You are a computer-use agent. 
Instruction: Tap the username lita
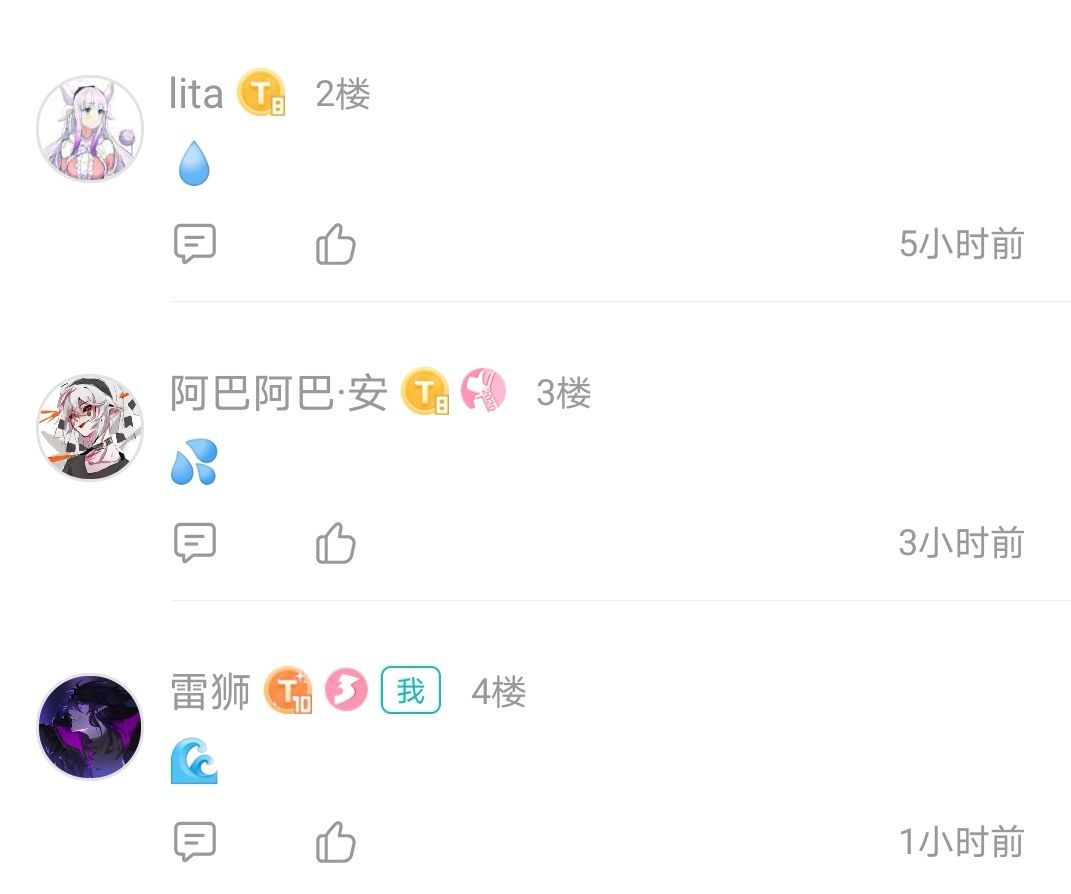[x=196, y=94]
